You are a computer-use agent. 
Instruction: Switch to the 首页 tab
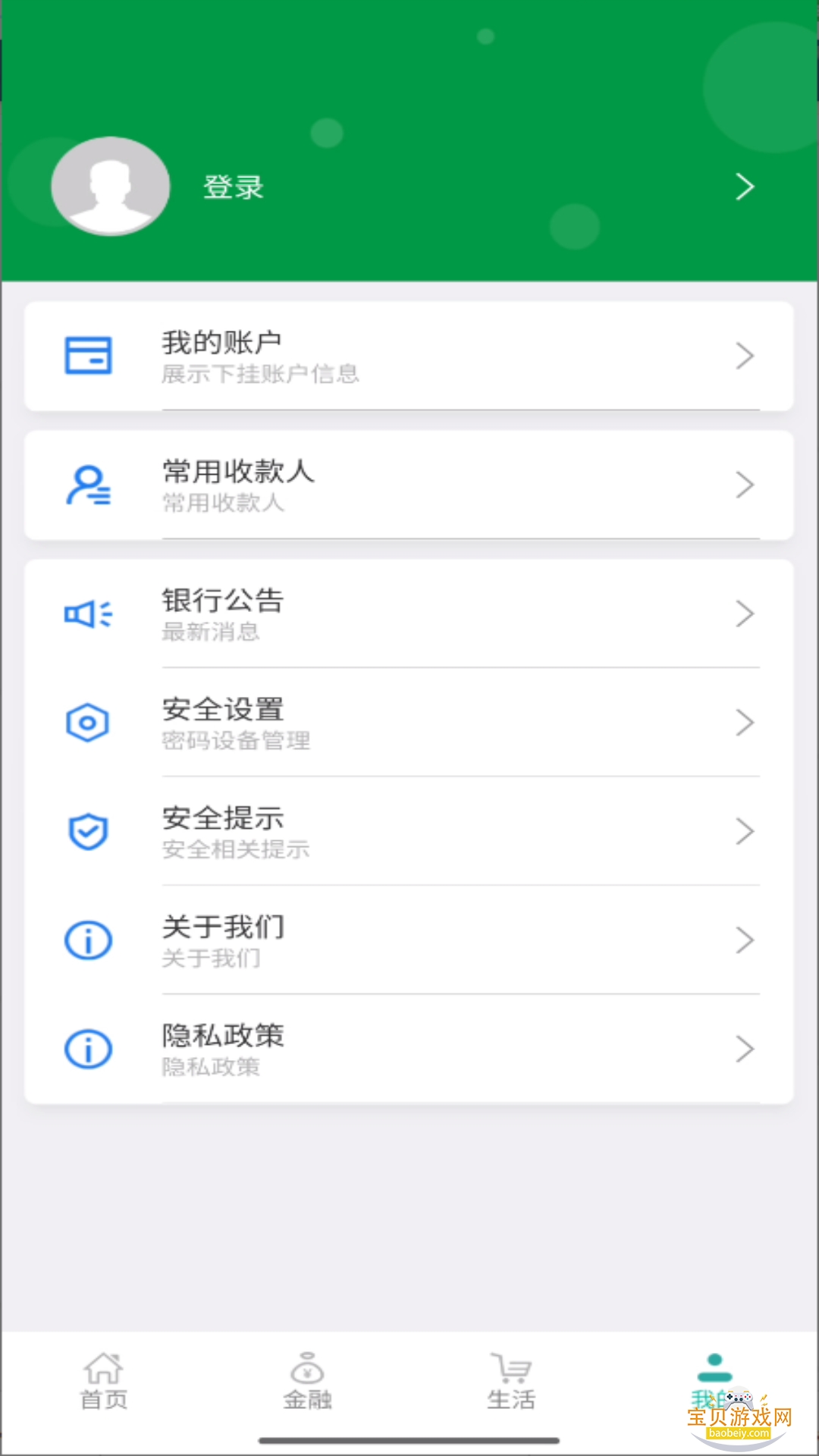[x=103, y=1382]
